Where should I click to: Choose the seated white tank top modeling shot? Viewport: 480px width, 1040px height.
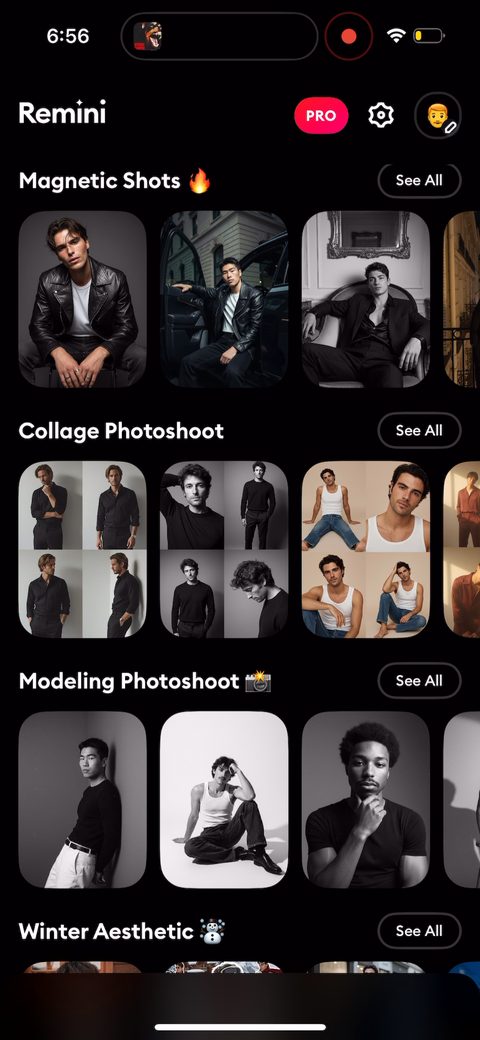point(224,799)
